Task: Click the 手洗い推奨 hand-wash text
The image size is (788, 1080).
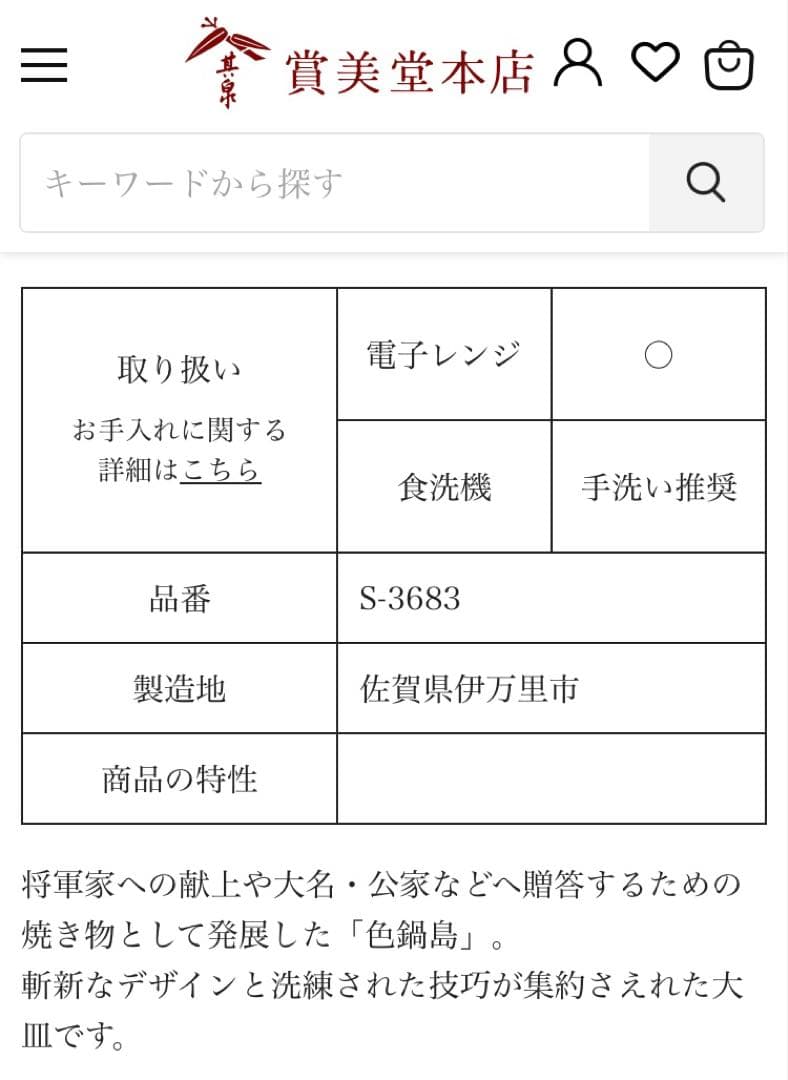Action: tap(659, 487)
